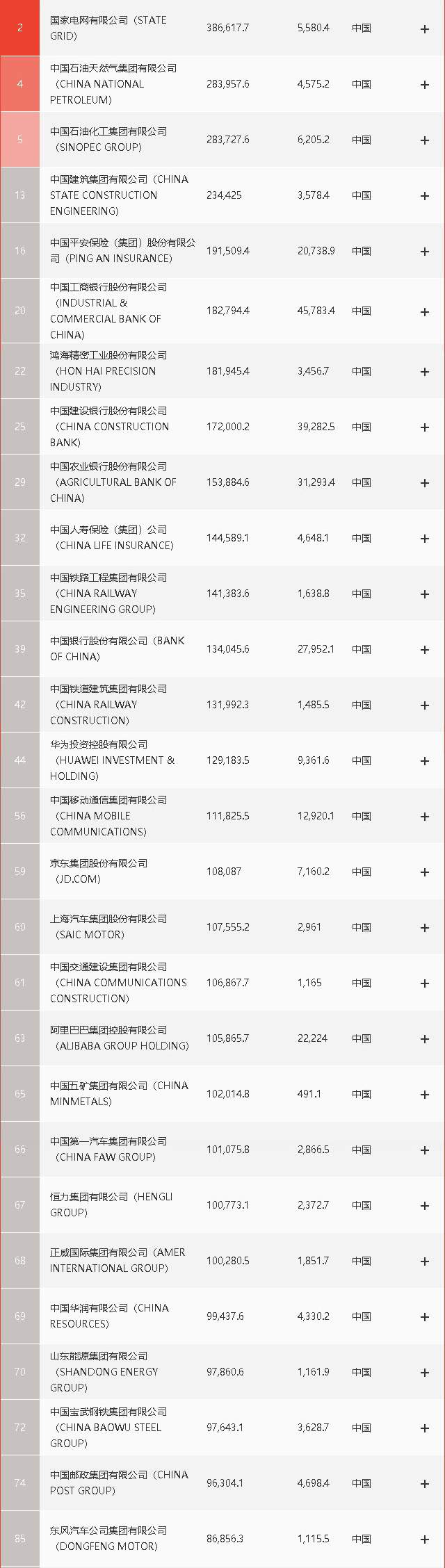Expand Agricultural Bank of China row

425,483
